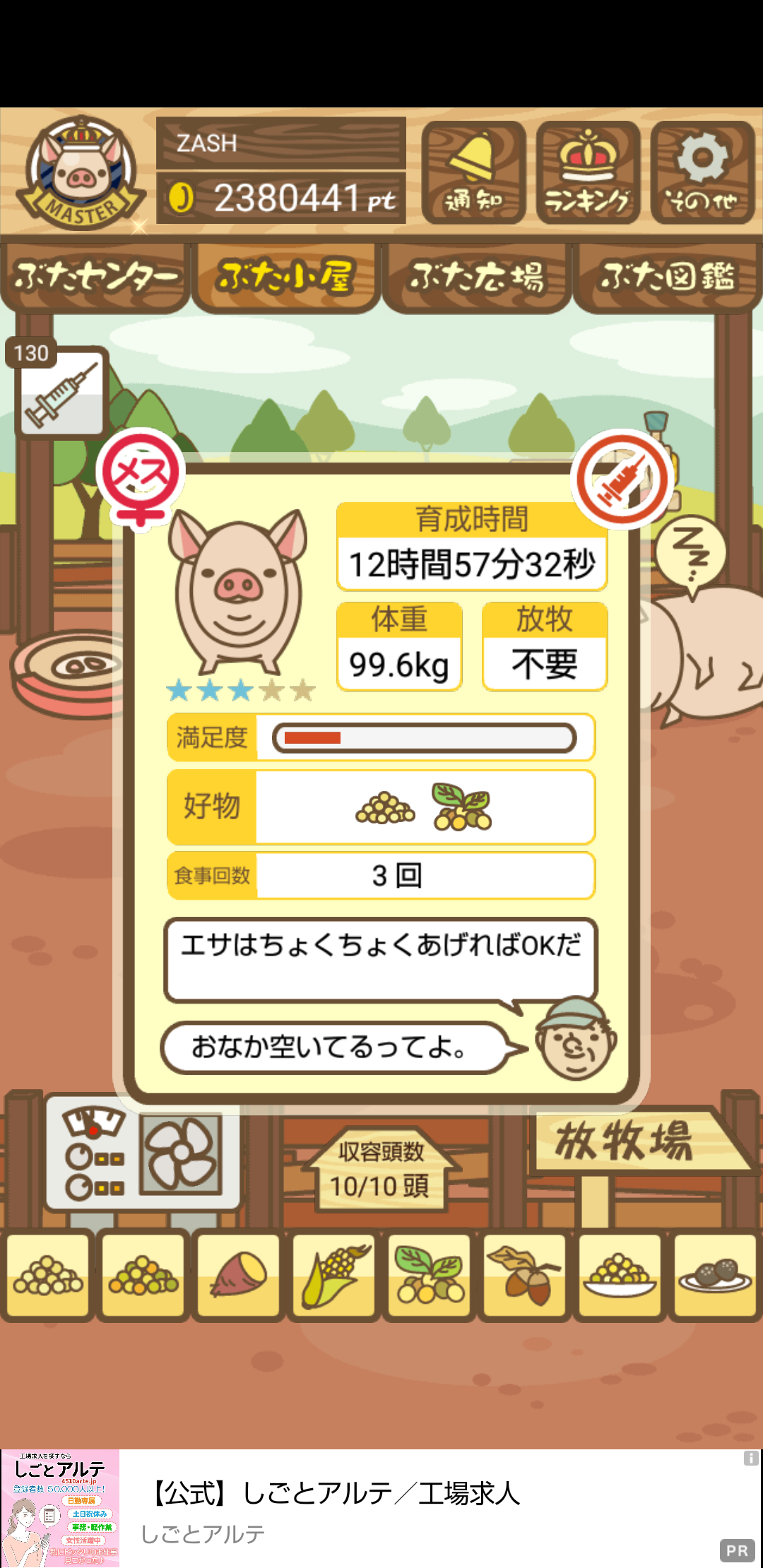Tap the ad info icon

tap(751, 1458)
